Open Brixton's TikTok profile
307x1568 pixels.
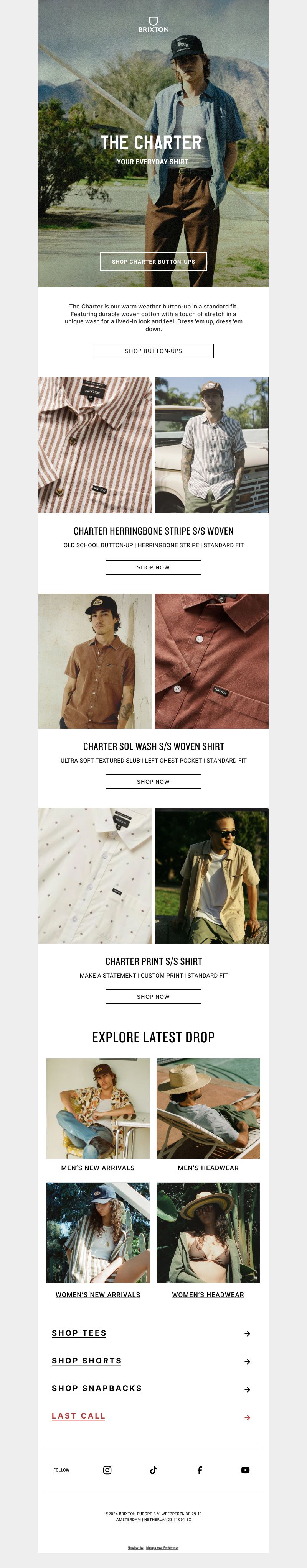pos(153,1470)
